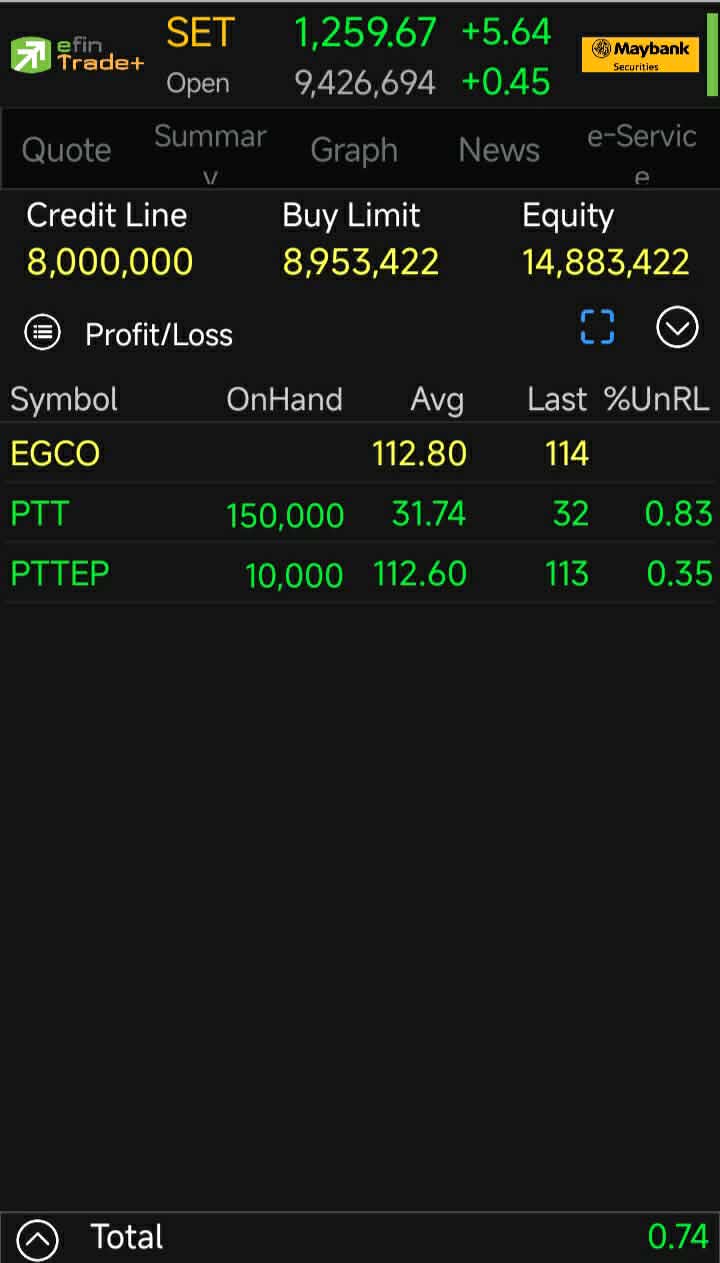Tap the blue fullscreen expand icon
This screenshot has height=1263, width=720.
[x=597, y=327]
